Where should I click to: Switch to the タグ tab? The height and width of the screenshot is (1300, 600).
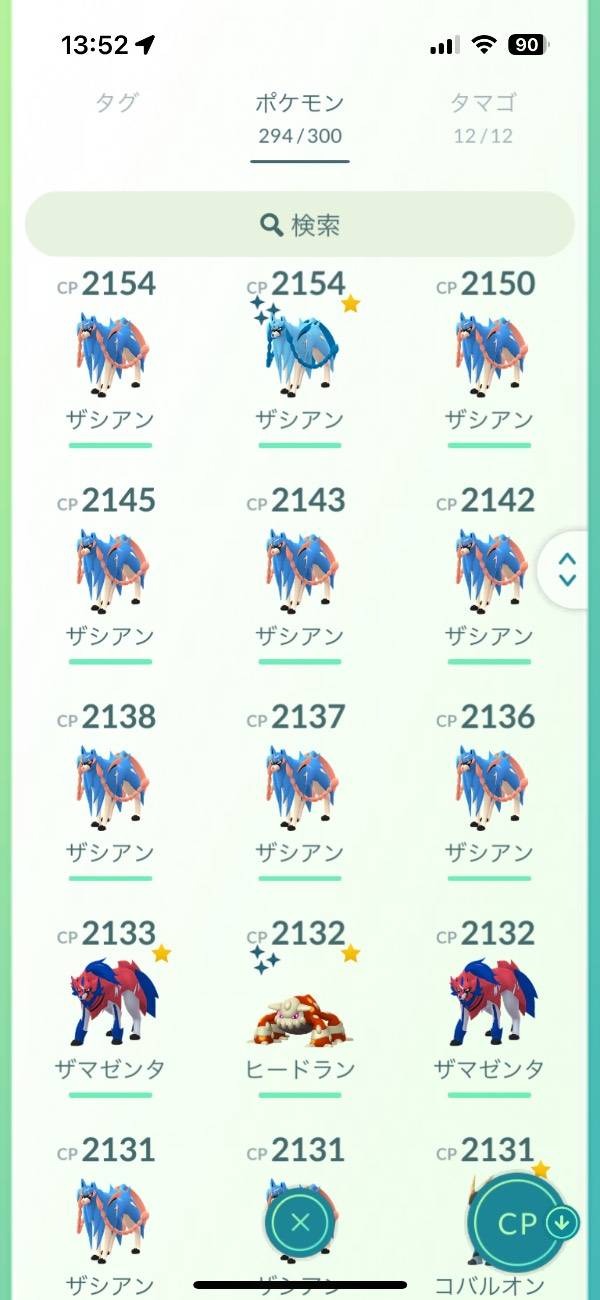pos(117,102)
